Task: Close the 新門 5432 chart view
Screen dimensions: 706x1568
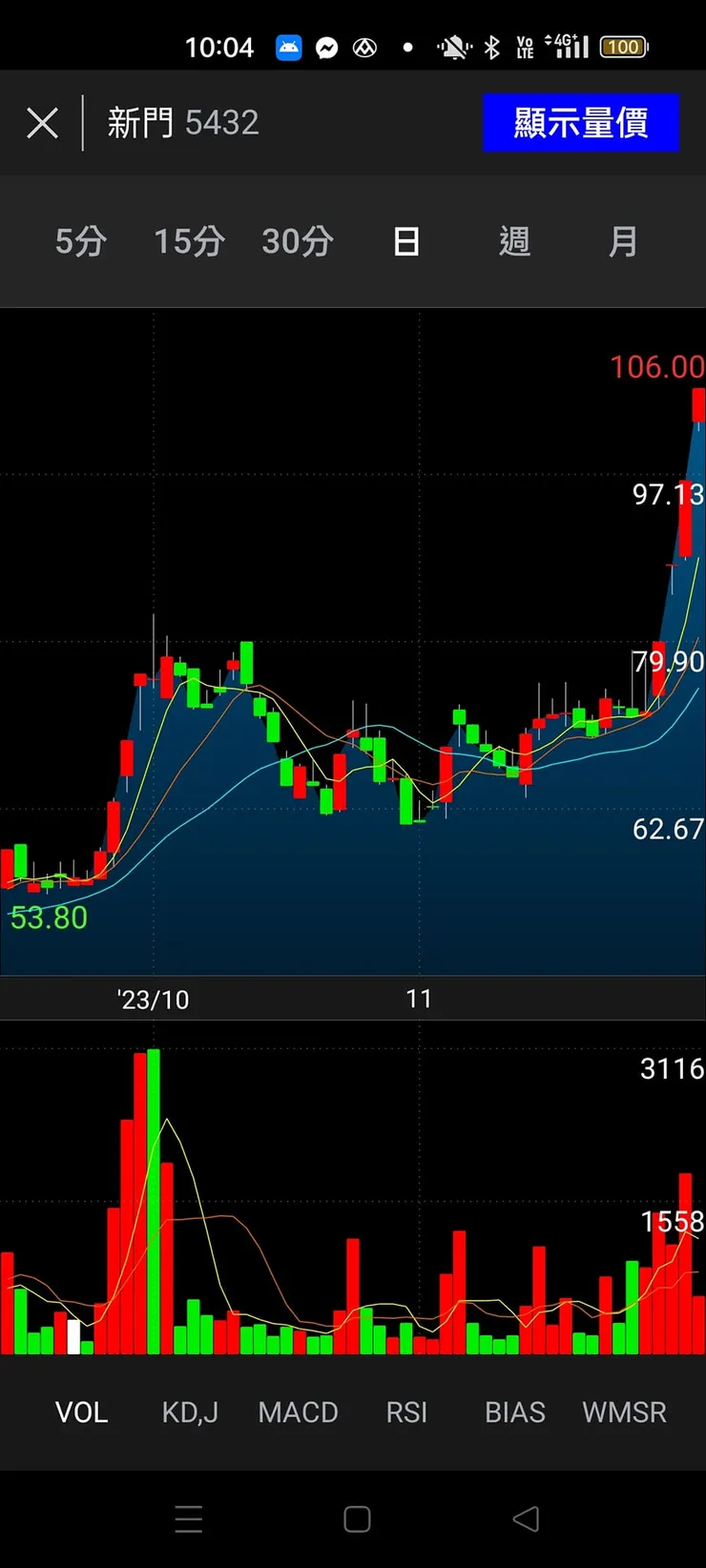Action: point(43,123)
